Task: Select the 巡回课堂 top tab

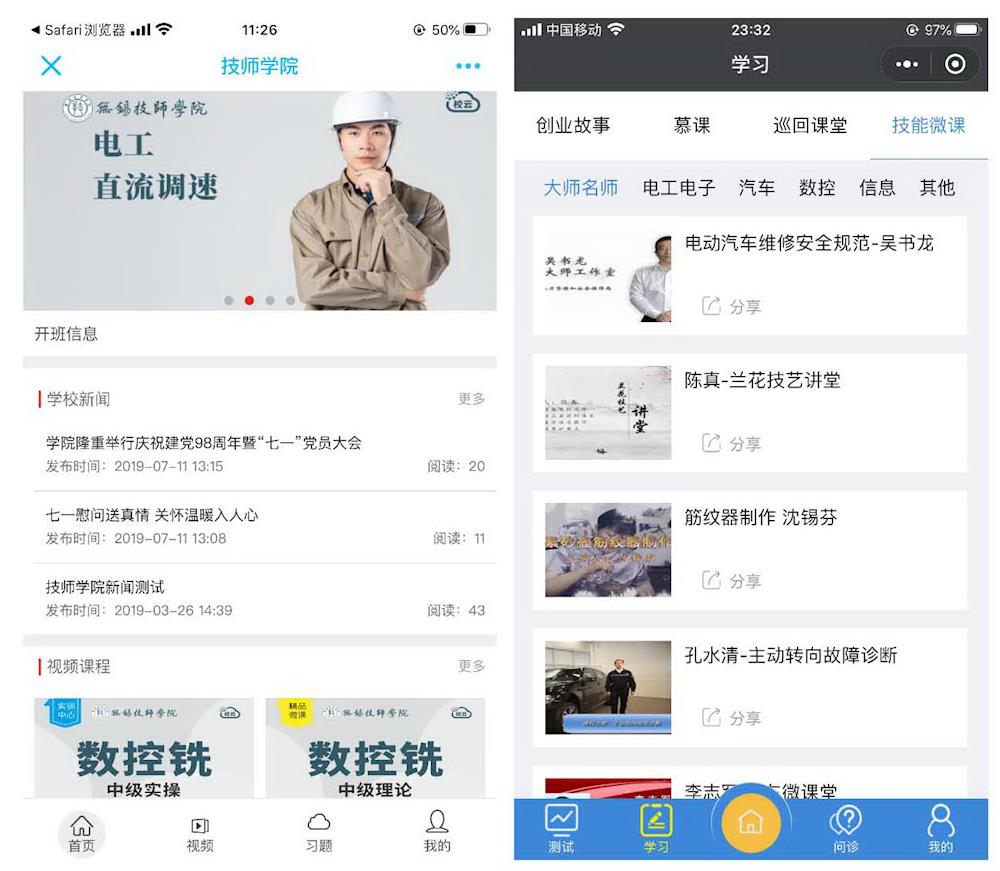Action: click(810, 125)
